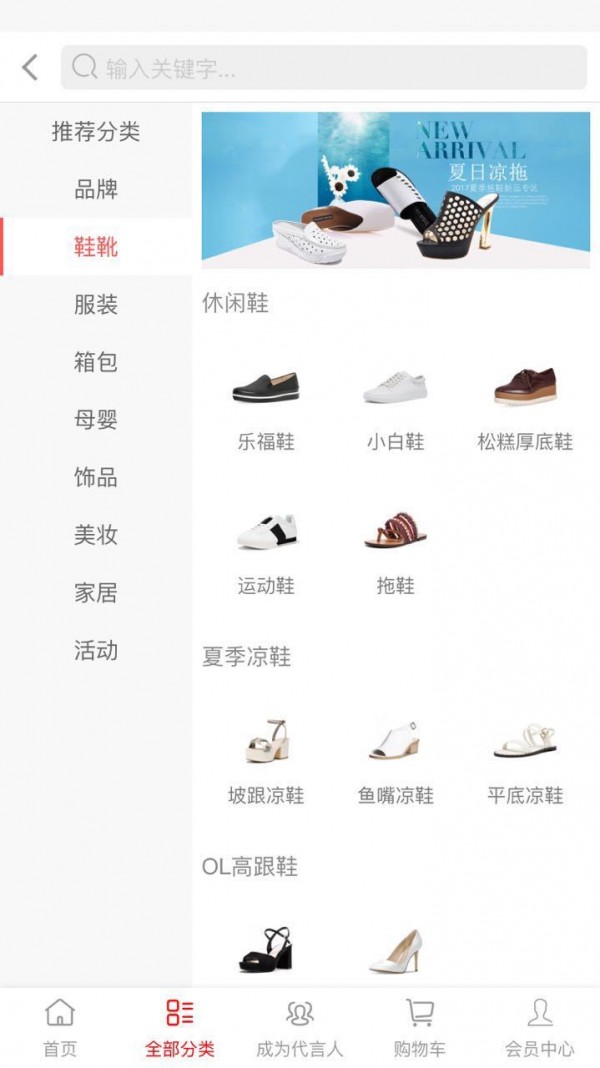View 松糕厚底鞋 items
The height and width of the screenshot is (1068, 600).
coord(525,405)
